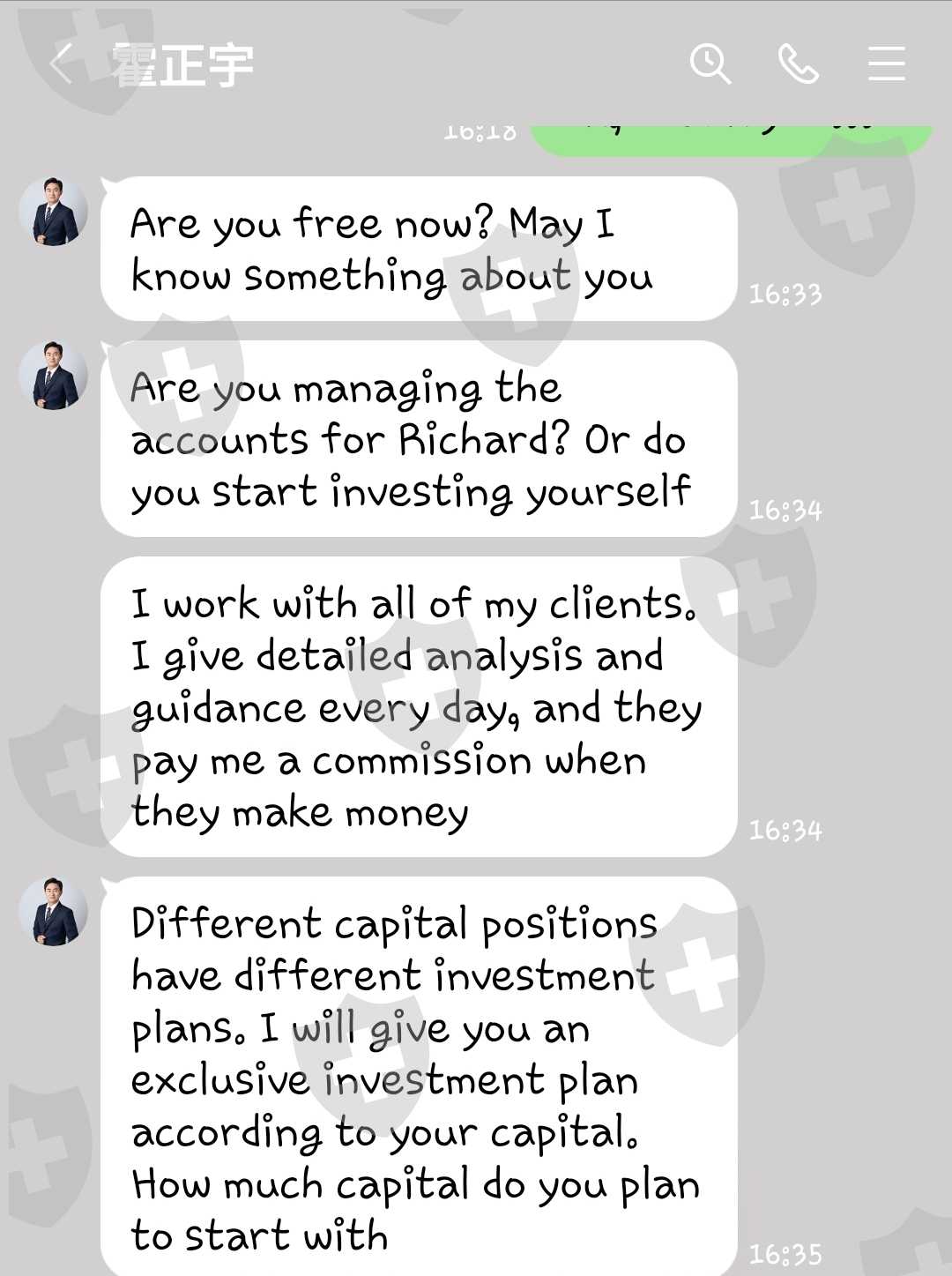Tap avatar beside 'Different capital positions' message

[54, 912]
